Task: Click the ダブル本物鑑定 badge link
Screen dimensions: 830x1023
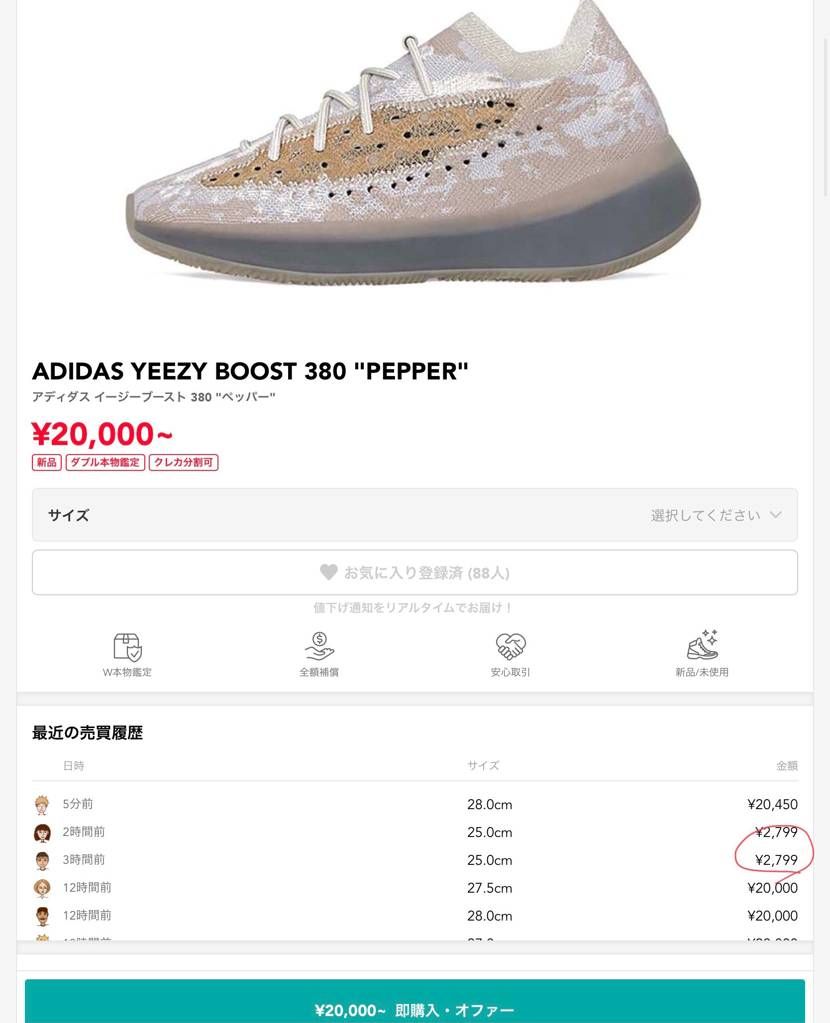Action: pyautogui.click(x=104, y=462)
